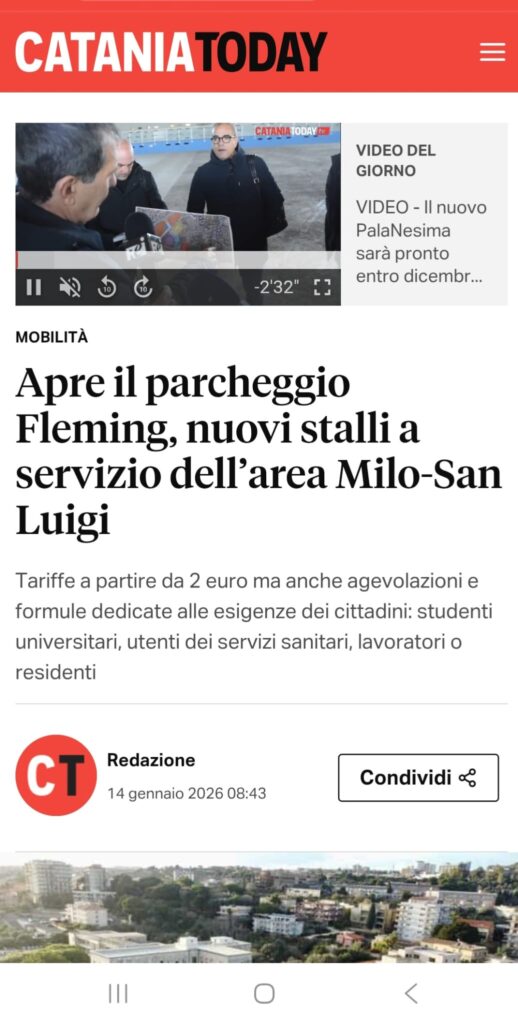Open the article's aerial photo

pyautogui.click(x=259, y=907)
